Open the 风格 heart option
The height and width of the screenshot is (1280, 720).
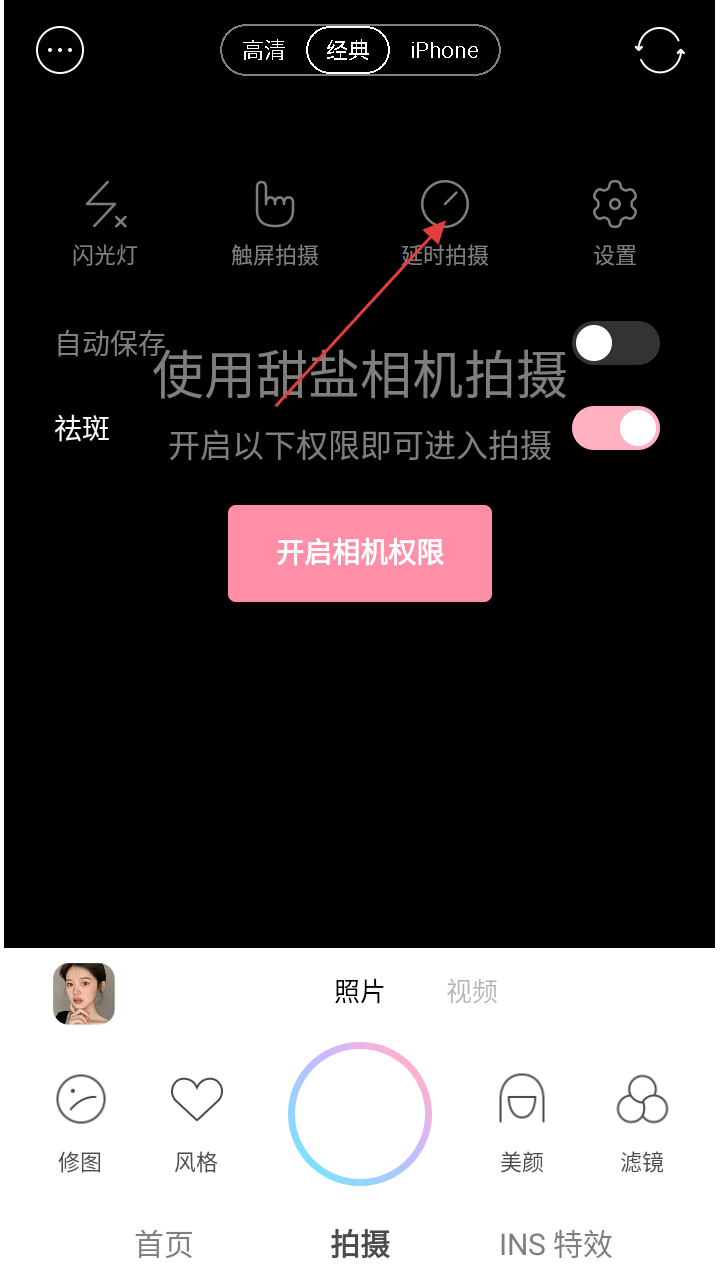[x=196, y=1122]
